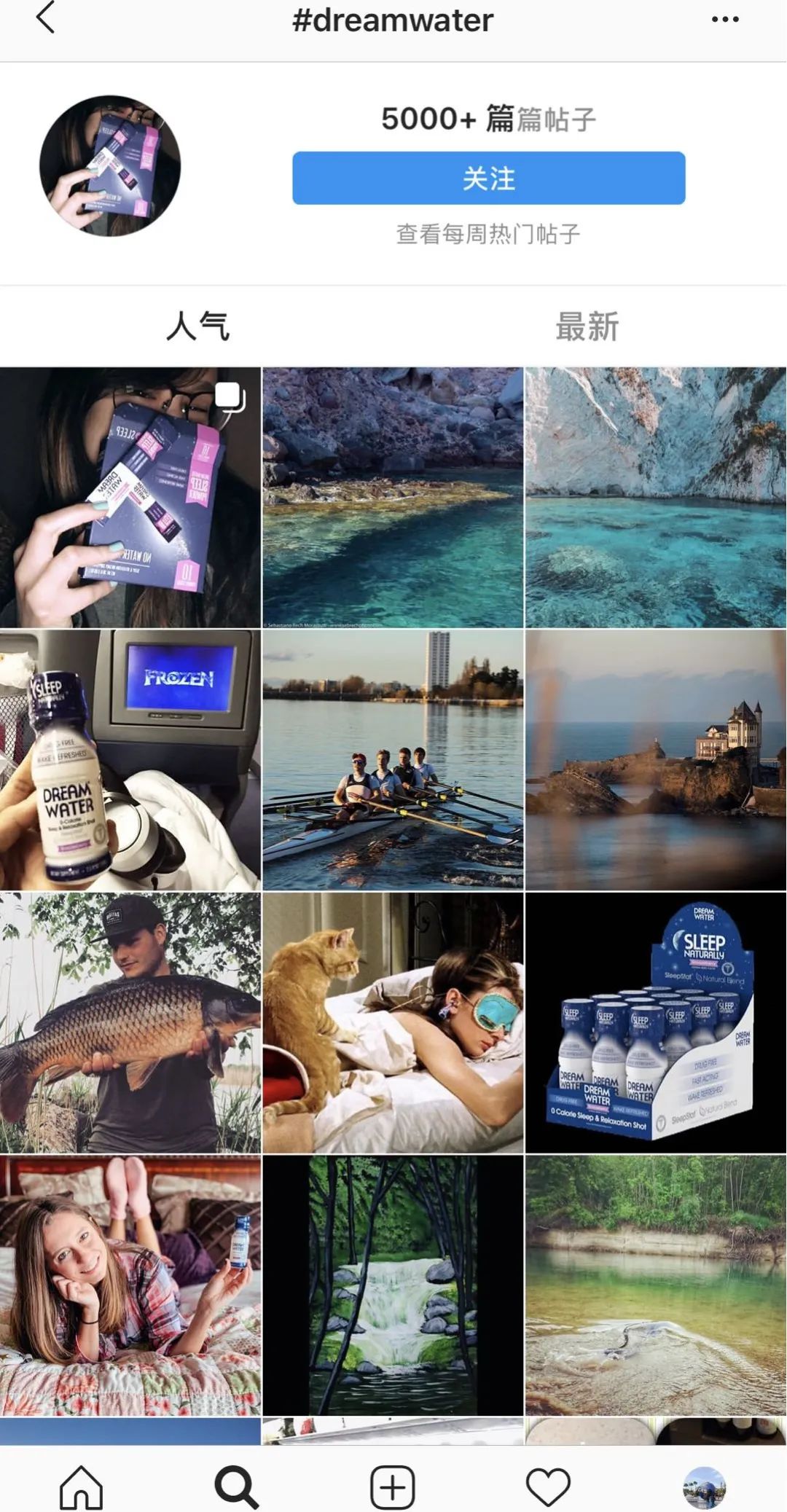This screenshot has height=1512, width=787.
Task: View the rowing team photo post
Action: tap(393, 759)
